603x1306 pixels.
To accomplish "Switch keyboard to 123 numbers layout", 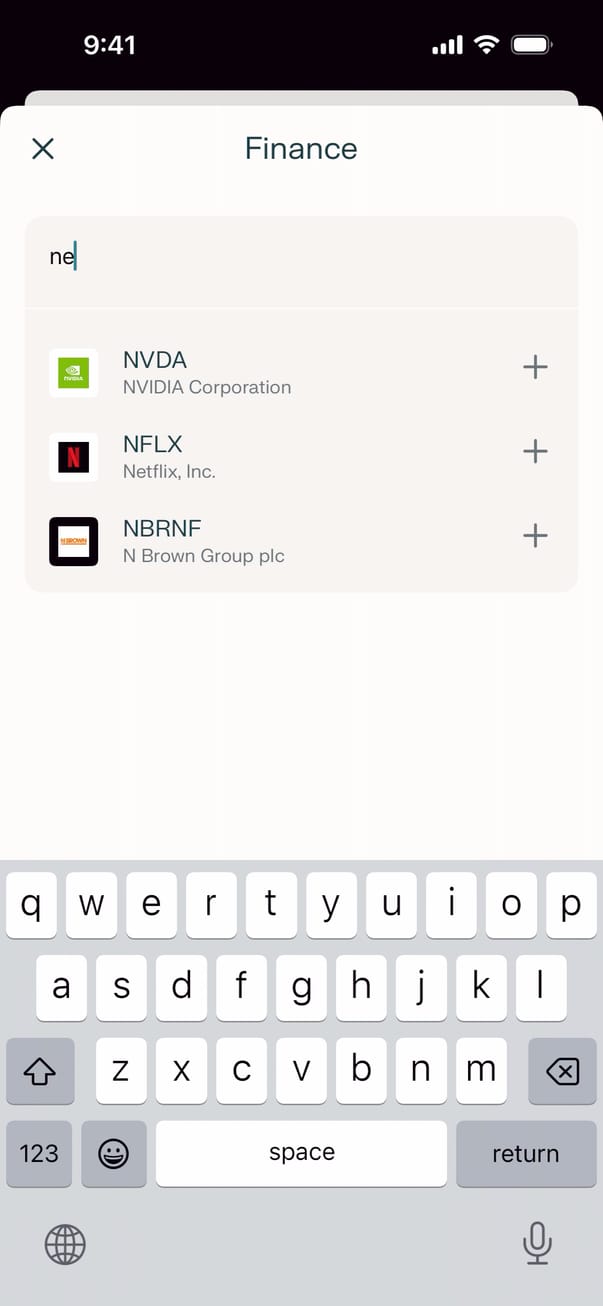I will [x=39, y=1153].
